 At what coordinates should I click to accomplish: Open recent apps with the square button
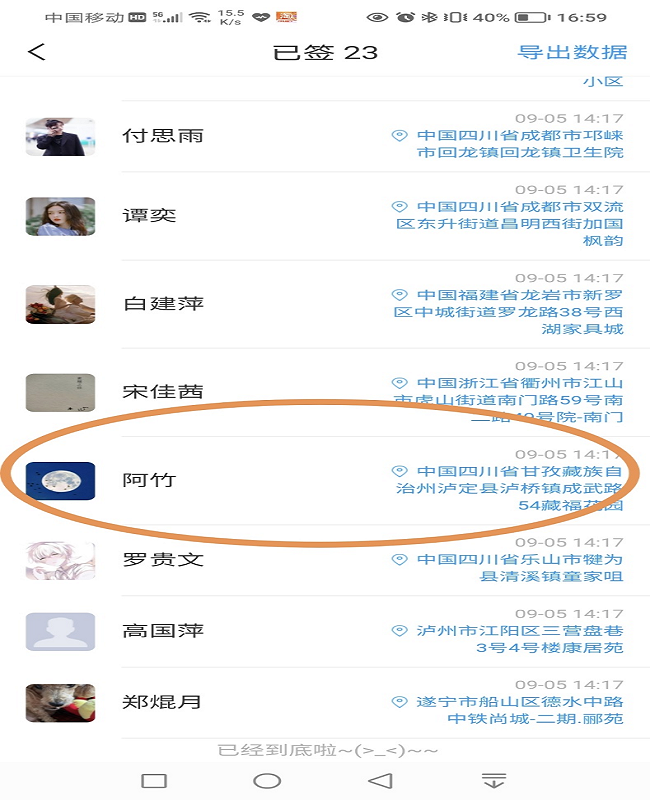tap(153, 780)
